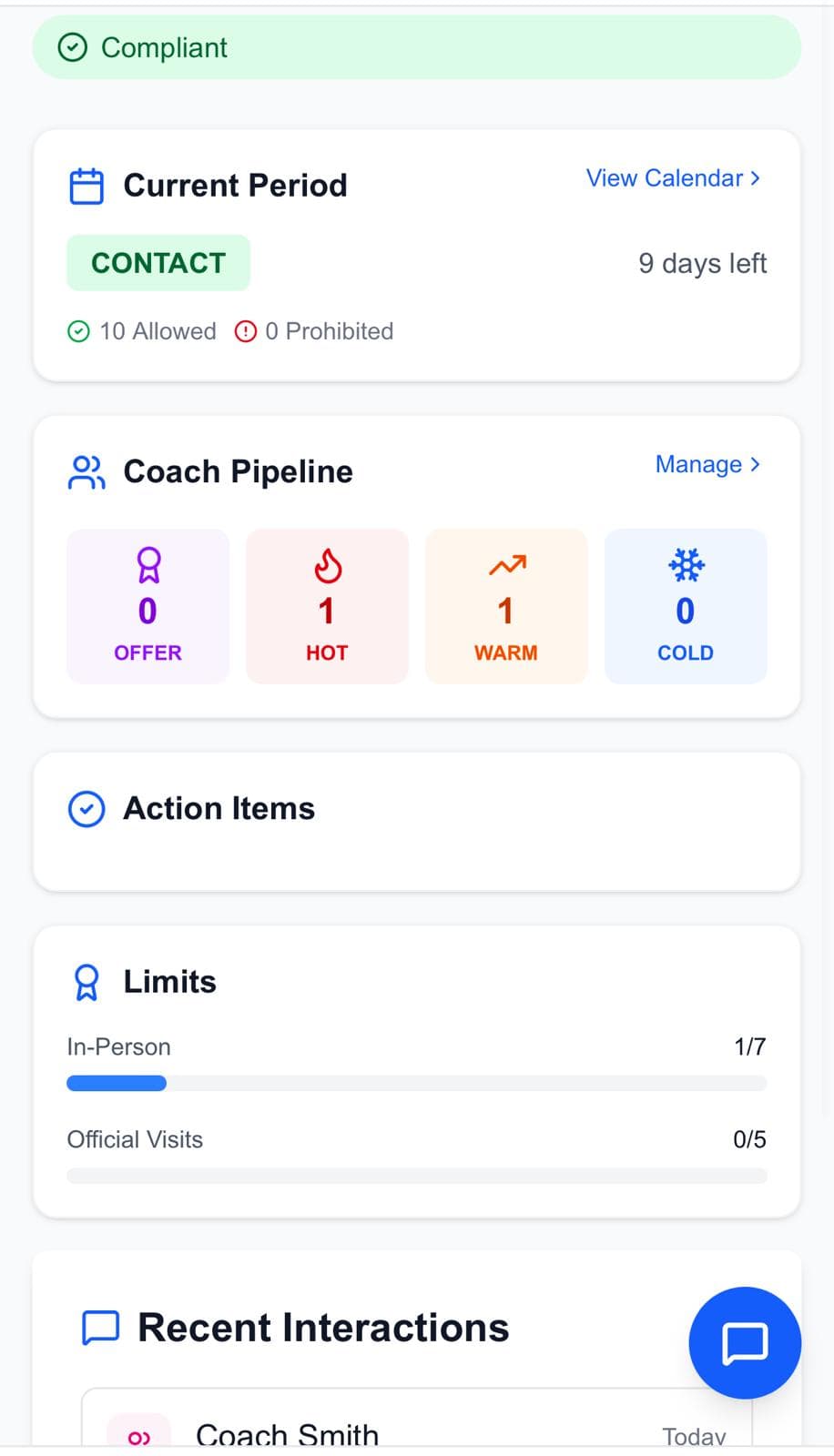Click the View Calendar link
Viewport: 834px width, 1456px height.
664,178
